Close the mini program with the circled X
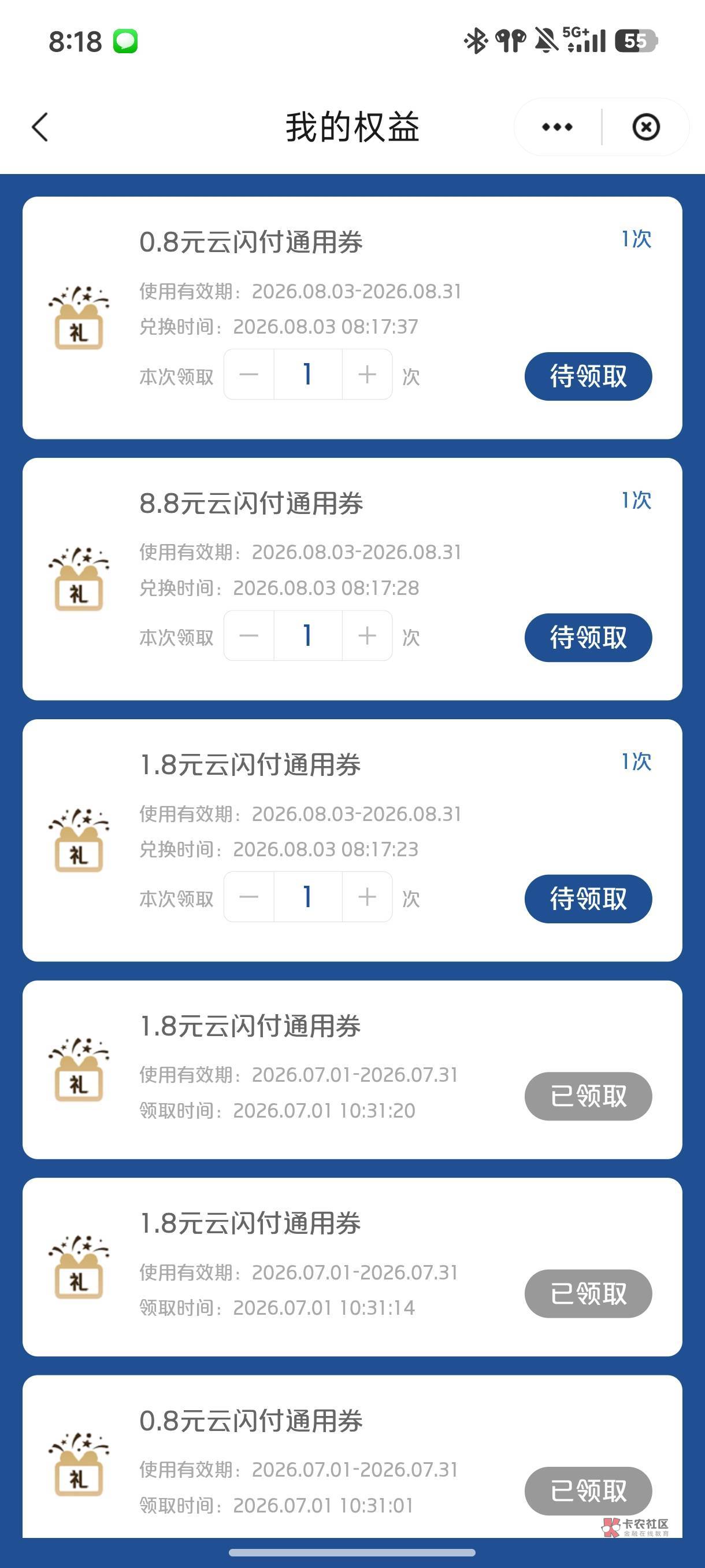The image size is (705, 1568). pos(646,127)
